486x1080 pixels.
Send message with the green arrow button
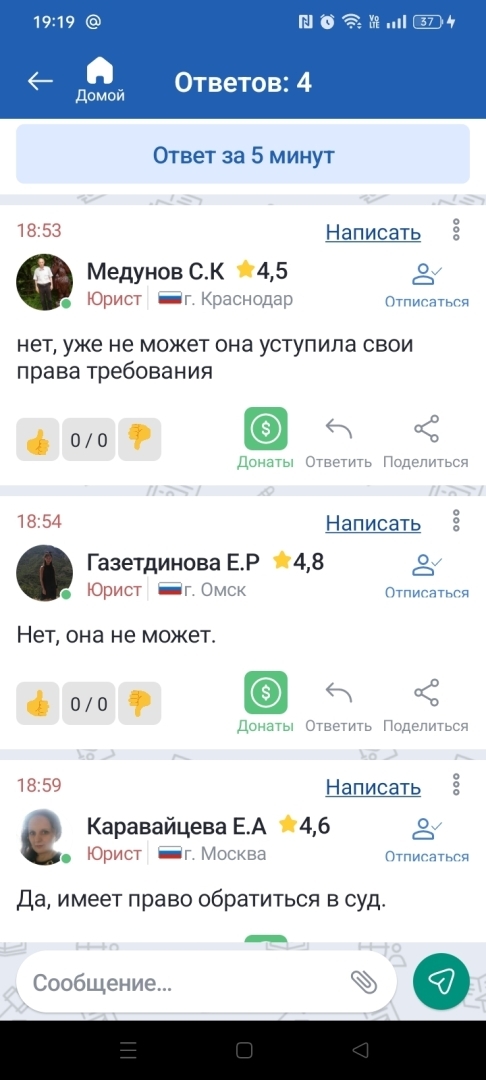pyautogui.click(x=441, y=982)
